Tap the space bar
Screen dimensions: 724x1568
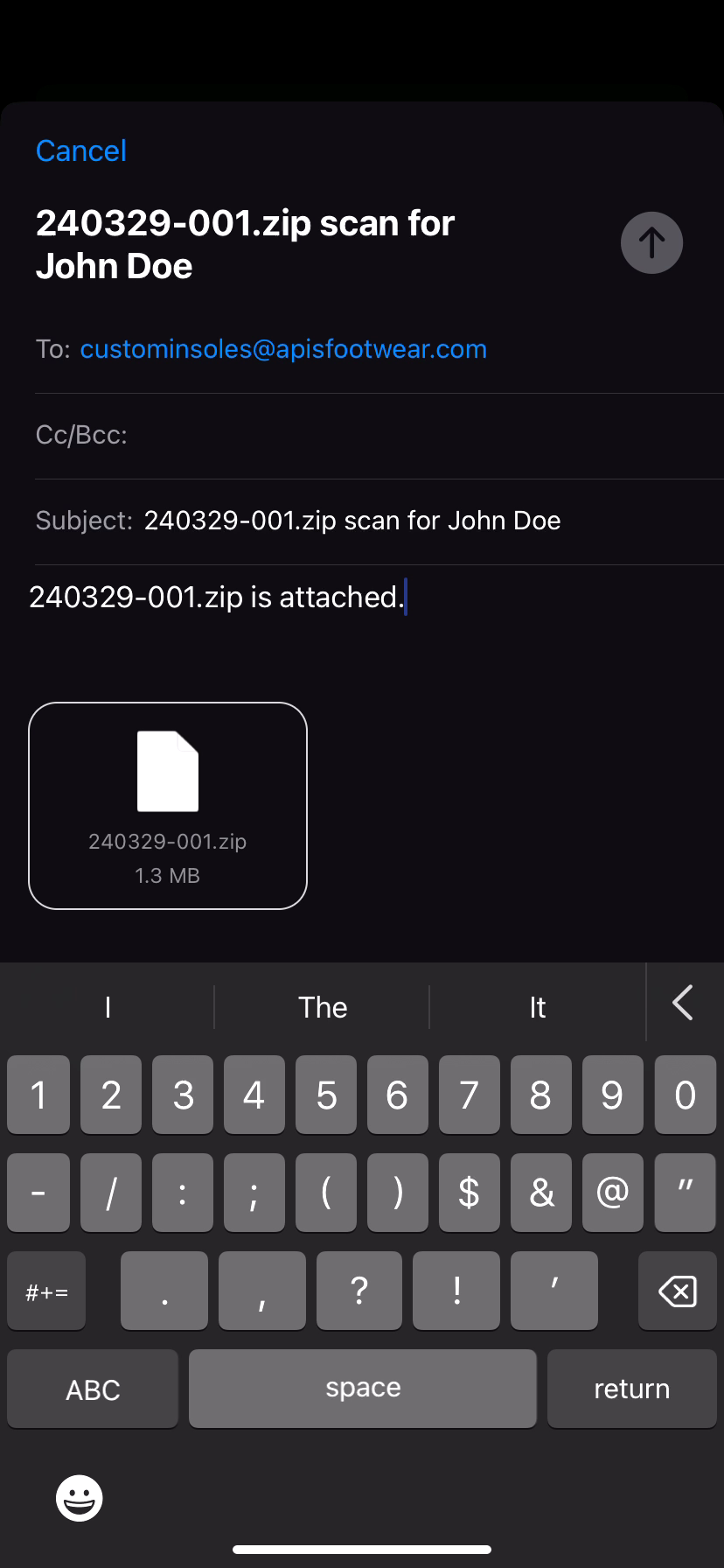(362, 1389)
